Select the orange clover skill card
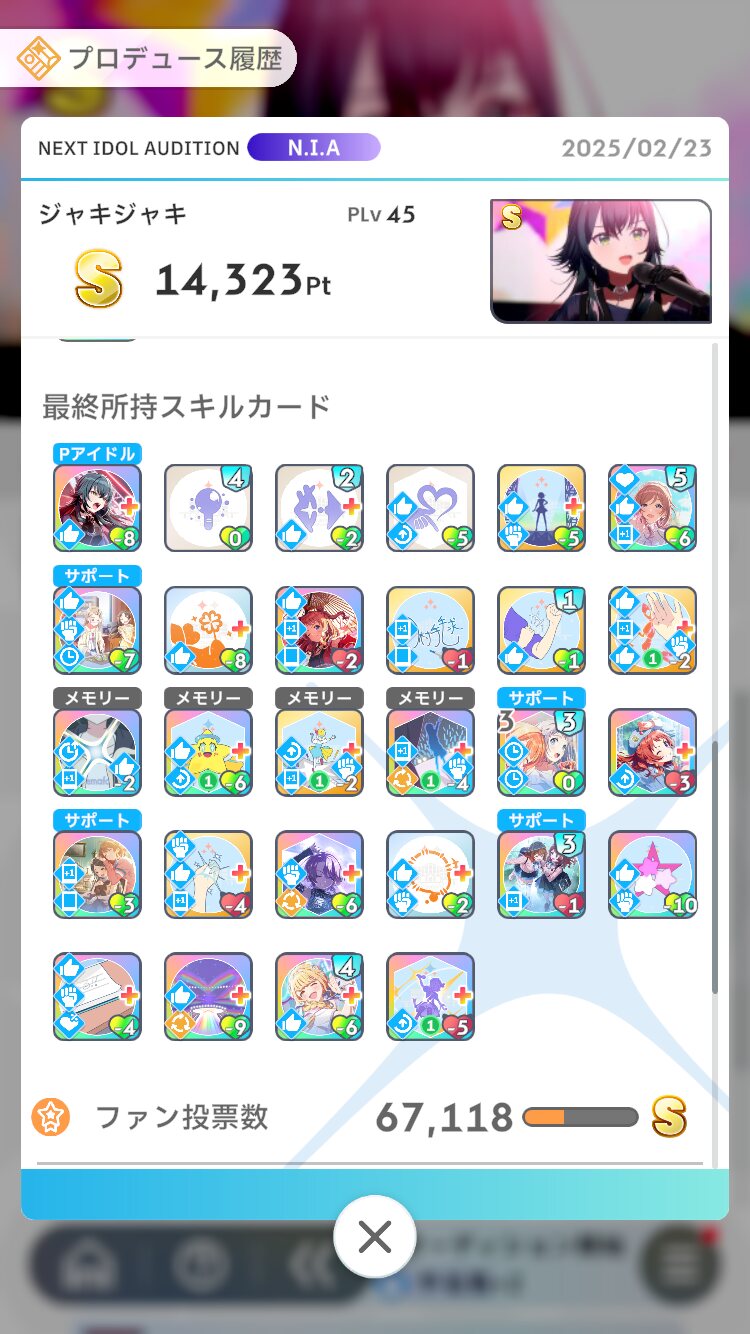 pyautogui.click(x=208, y=630)
